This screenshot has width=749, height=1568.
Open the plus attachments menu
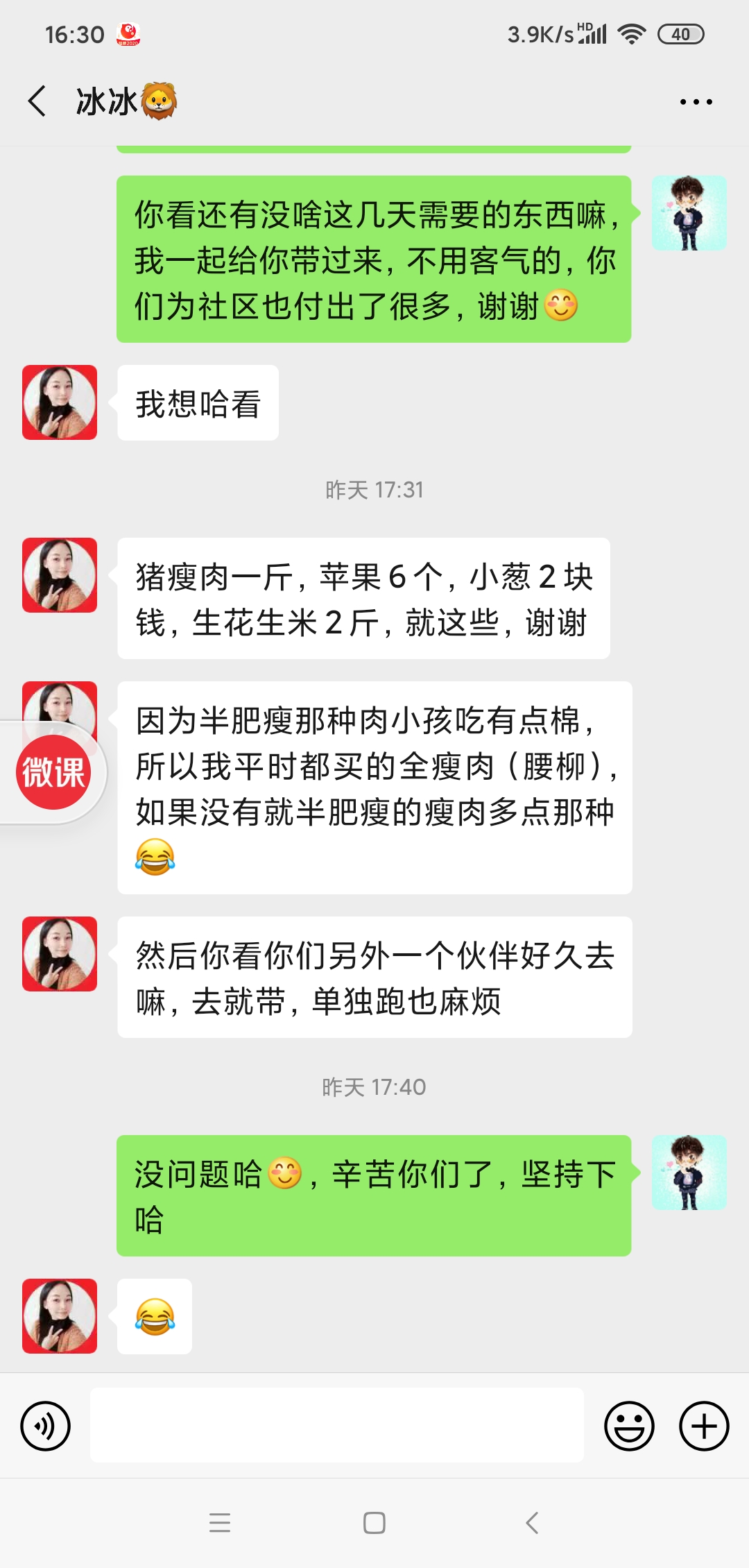point(704,1426)
